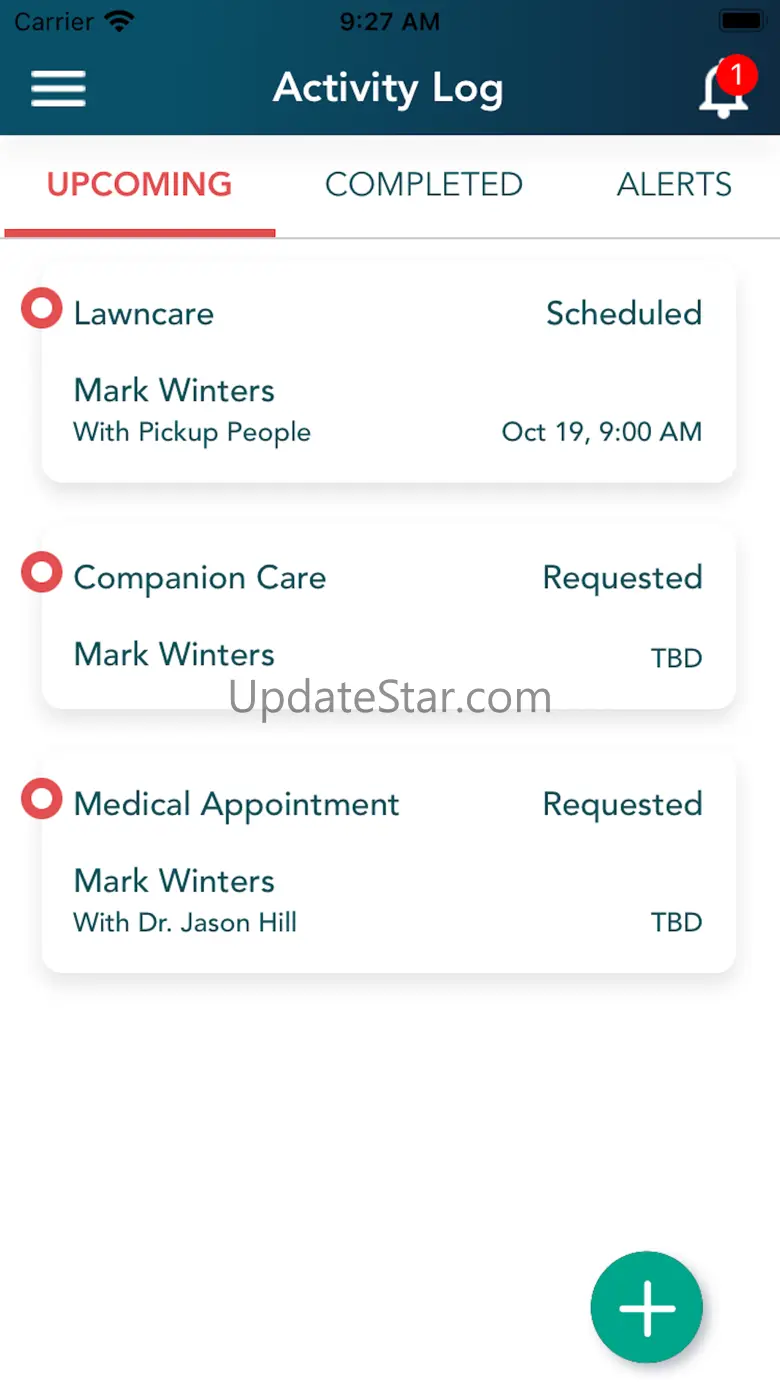Open the Companion Care request
The height and width of the screenshot is (1387, 780).
[388, 616]
